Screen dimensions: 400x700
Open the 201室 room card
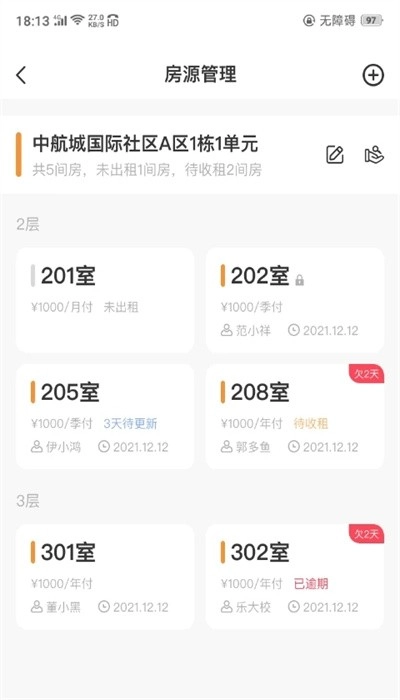[x=105, y=300]
